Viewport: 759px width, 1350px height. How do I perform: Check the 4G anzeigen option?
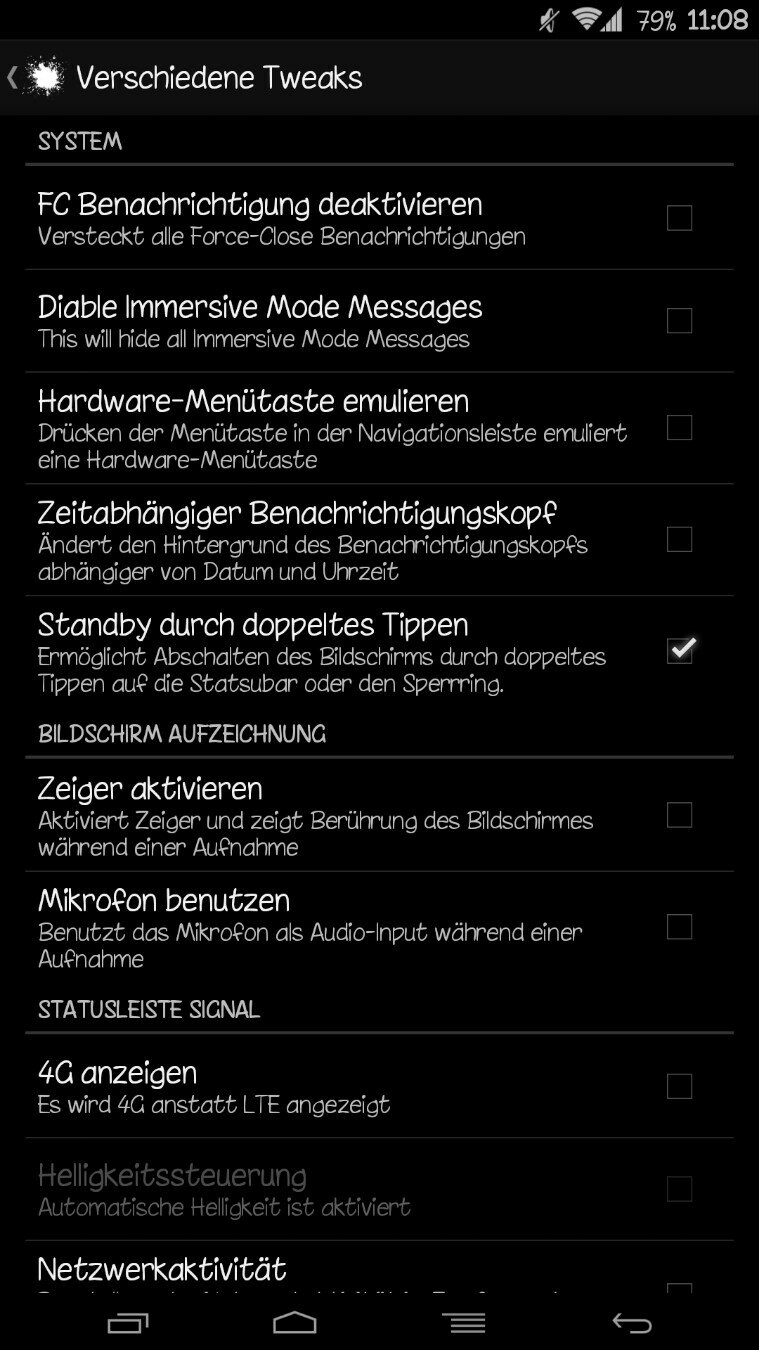679,1086
